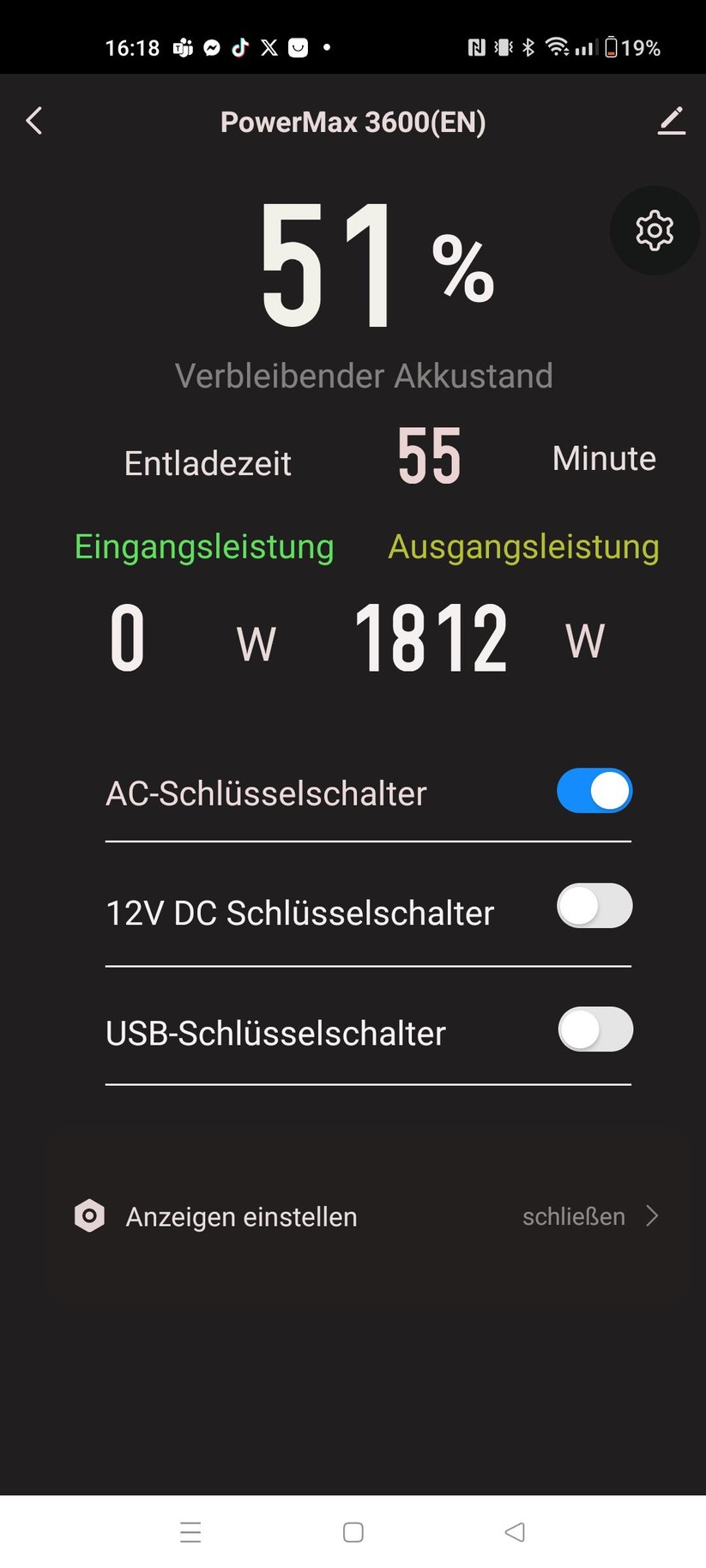Tap the back arrow to leave device view
This screenshot has height=1568, width=706.
coord(34,121)
